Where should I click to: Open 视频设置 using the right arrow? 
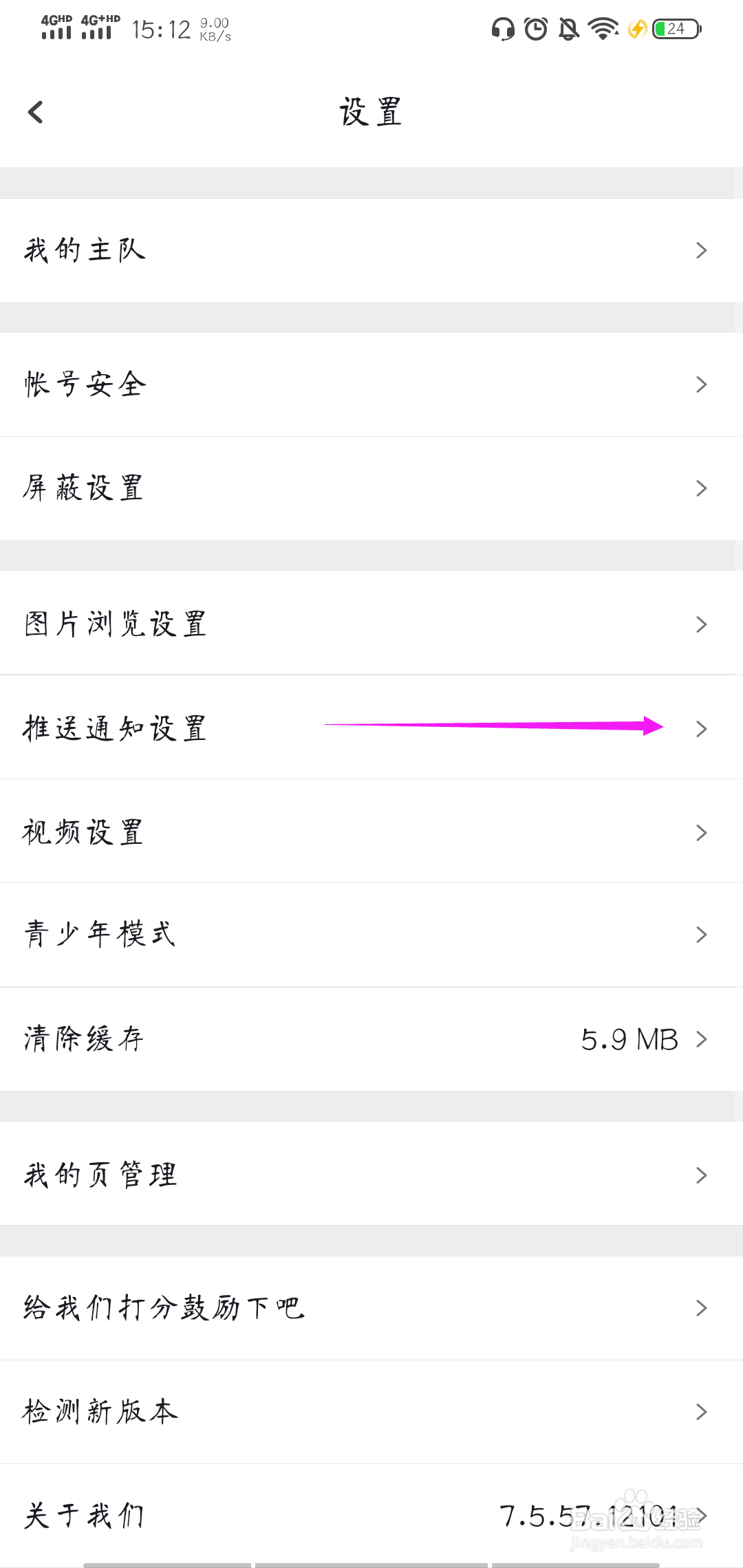click(701, 832)
